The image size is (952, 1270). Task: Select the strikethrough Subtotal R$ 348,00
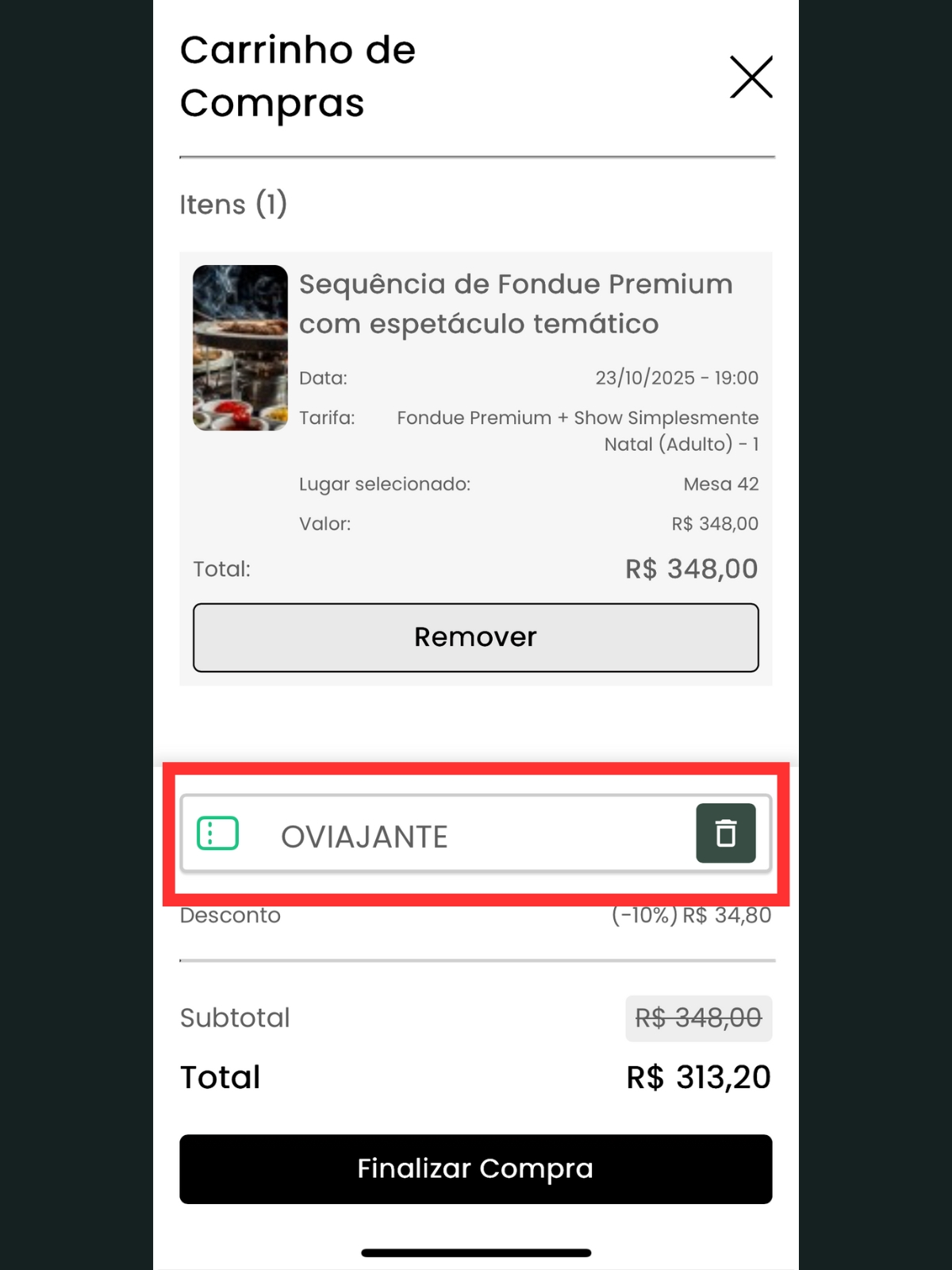tap(698, 1018)
